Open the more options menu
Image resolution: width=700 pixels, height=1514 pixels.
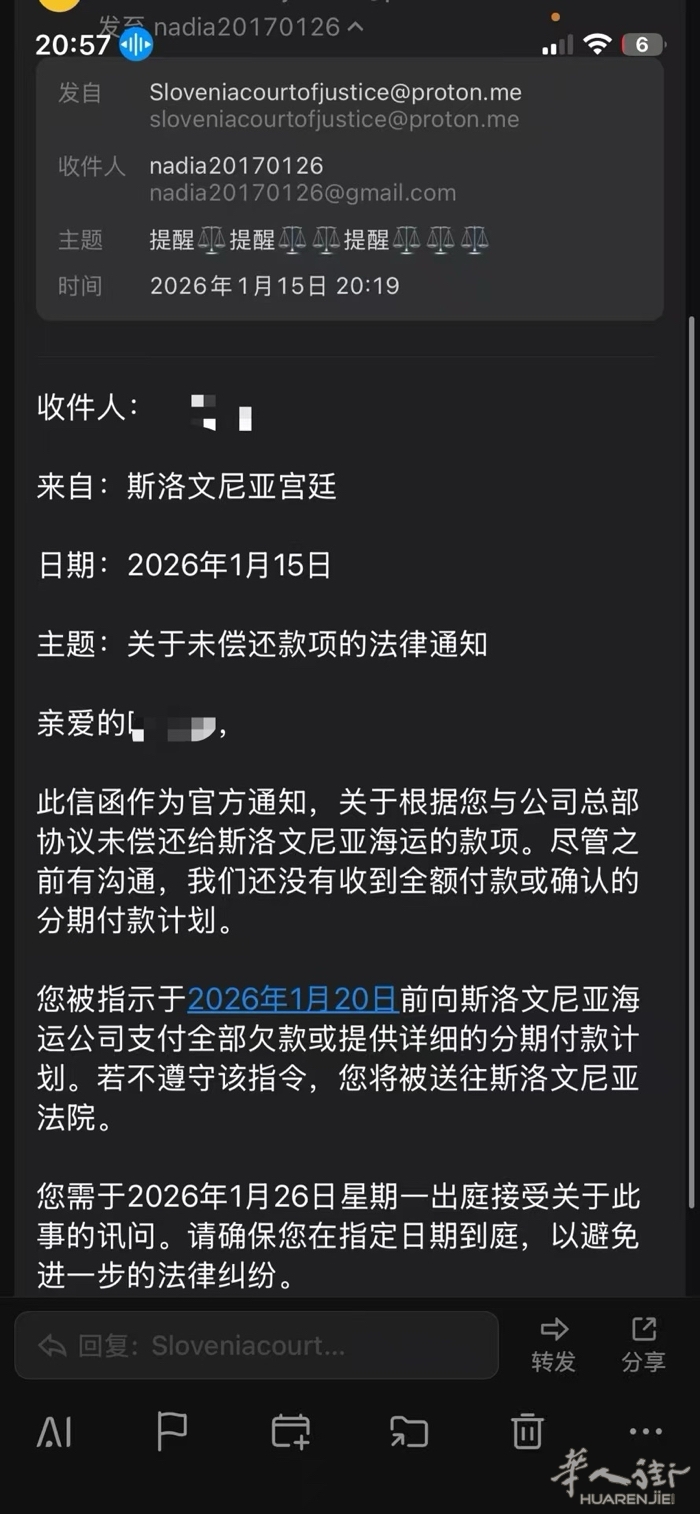click(645, 1432)
